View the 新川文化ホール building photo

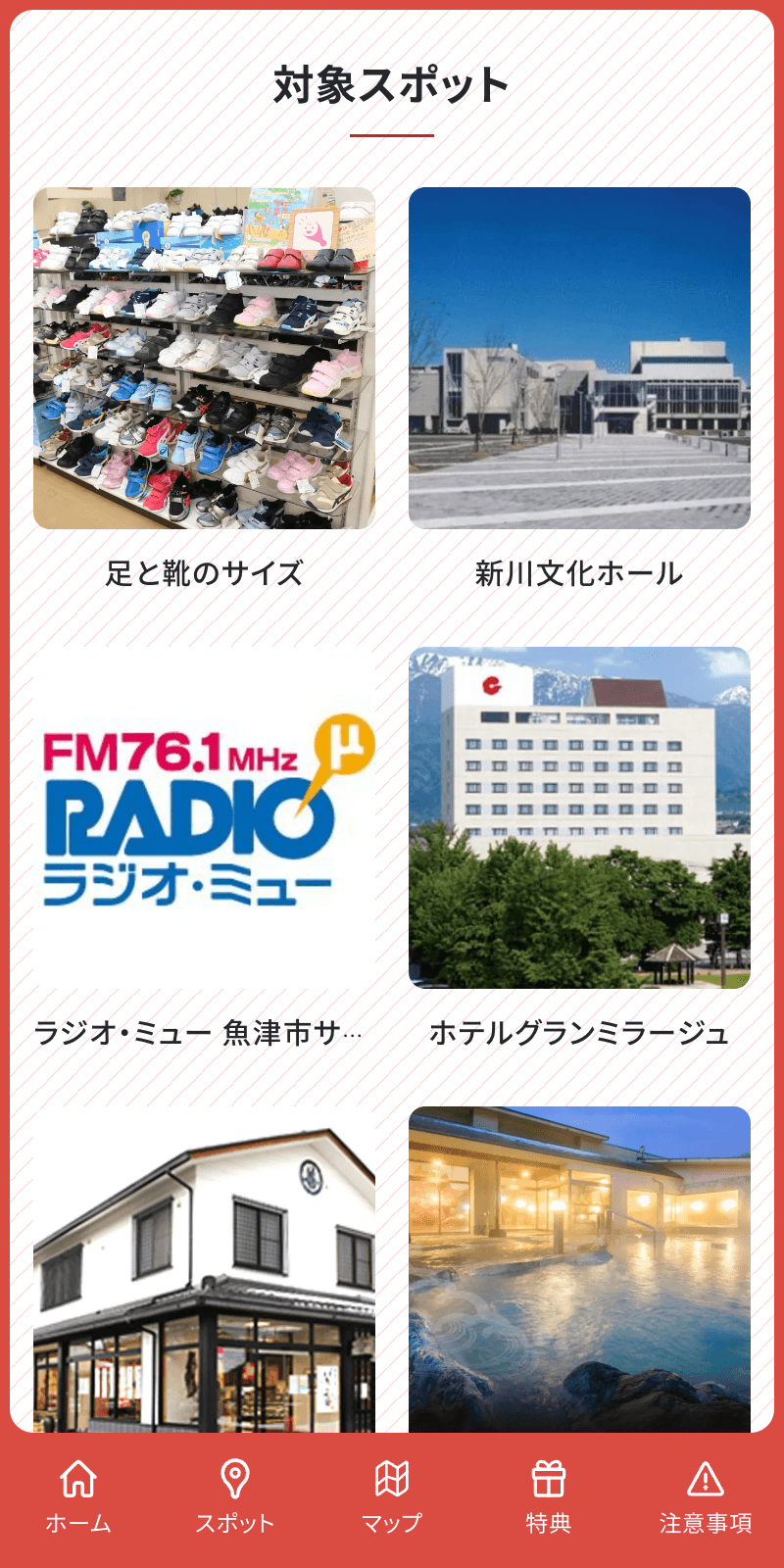(x=578, y=357)
